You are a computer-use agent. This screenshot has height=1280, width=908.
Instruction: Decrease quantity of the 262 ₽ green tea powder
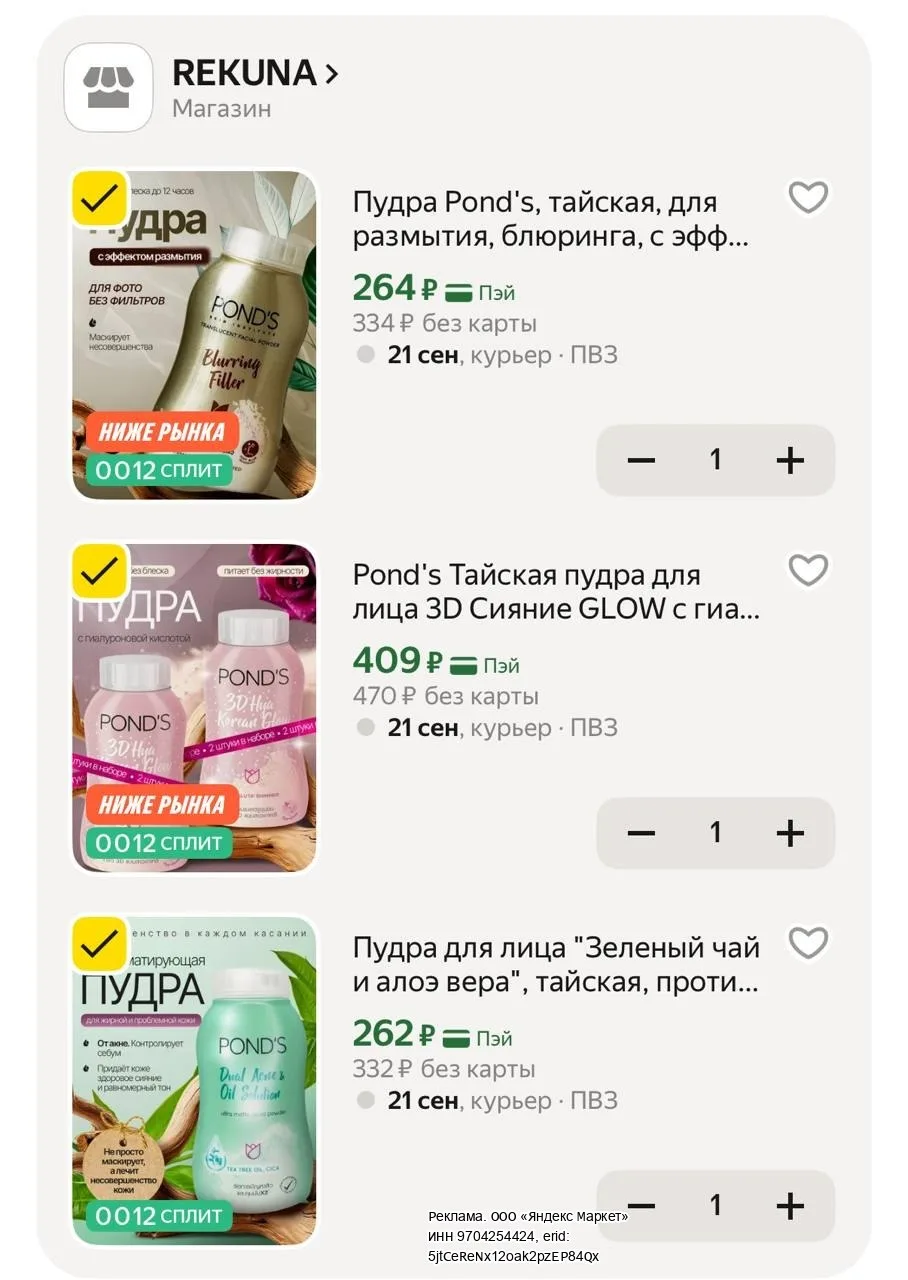[x=641, y=1206]
